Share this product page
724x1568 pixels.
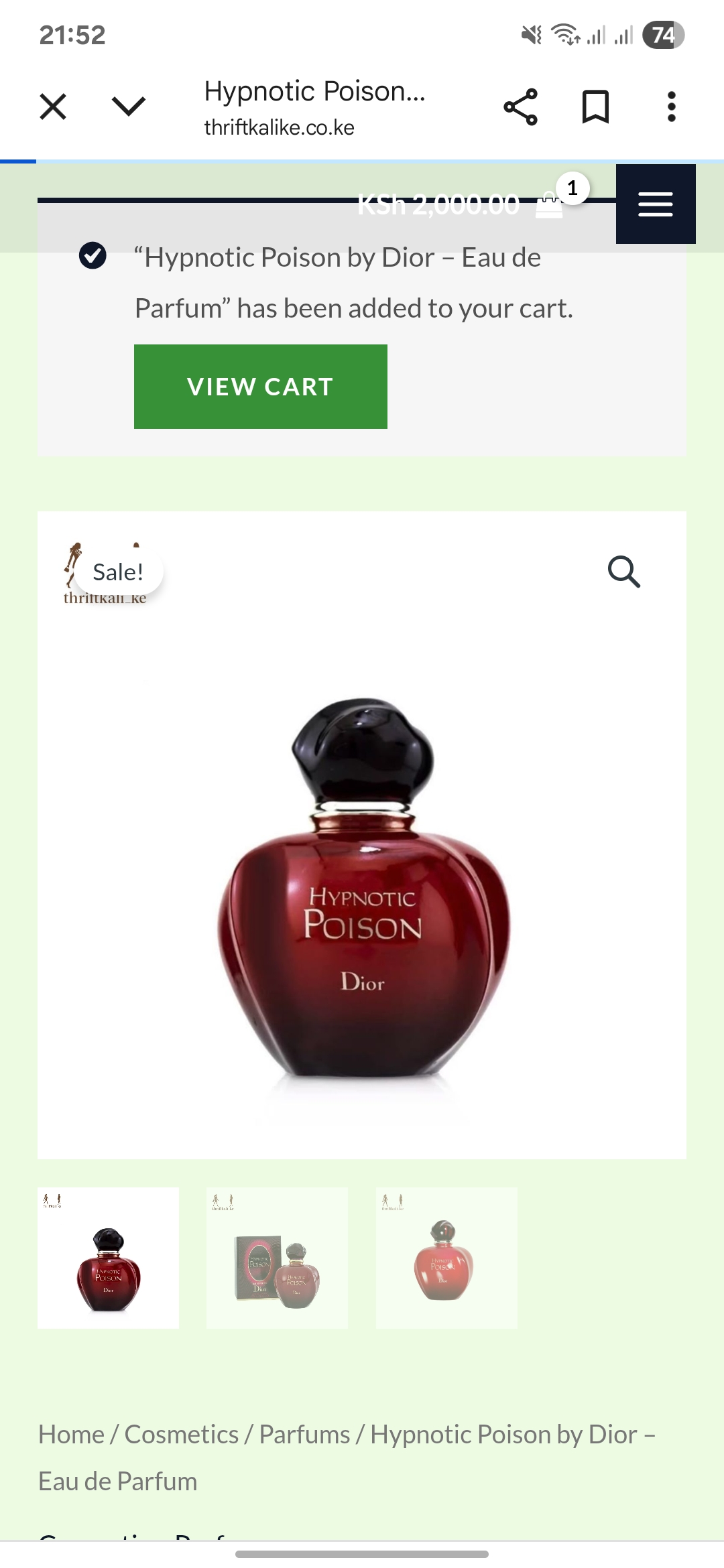520,107
